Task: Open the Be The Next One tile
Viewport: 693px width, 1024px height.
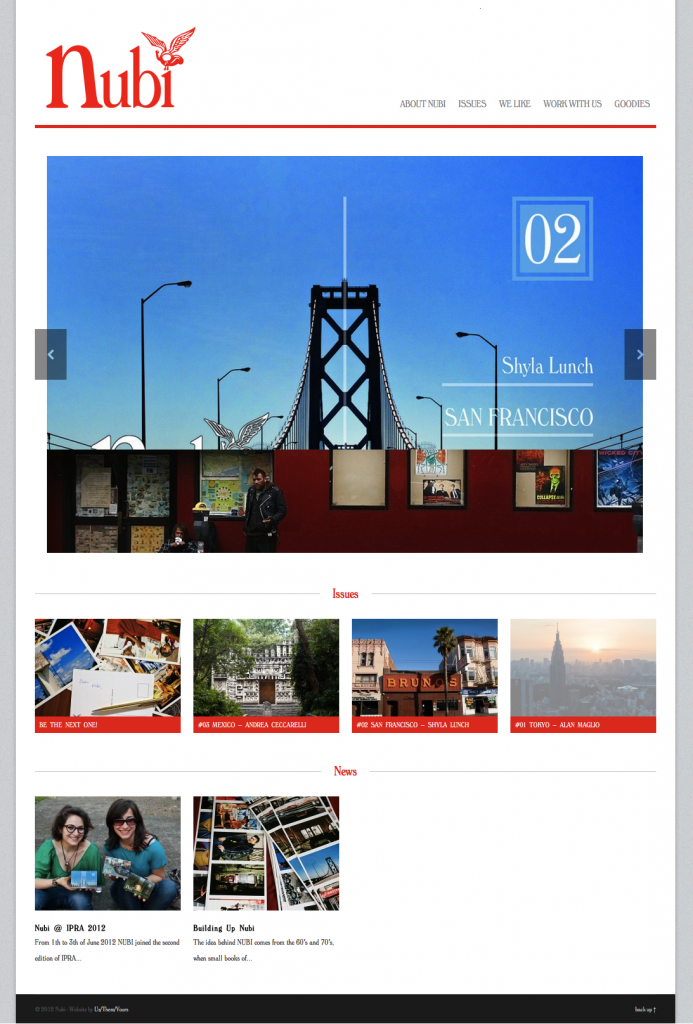Action: (x=107, y=675)
